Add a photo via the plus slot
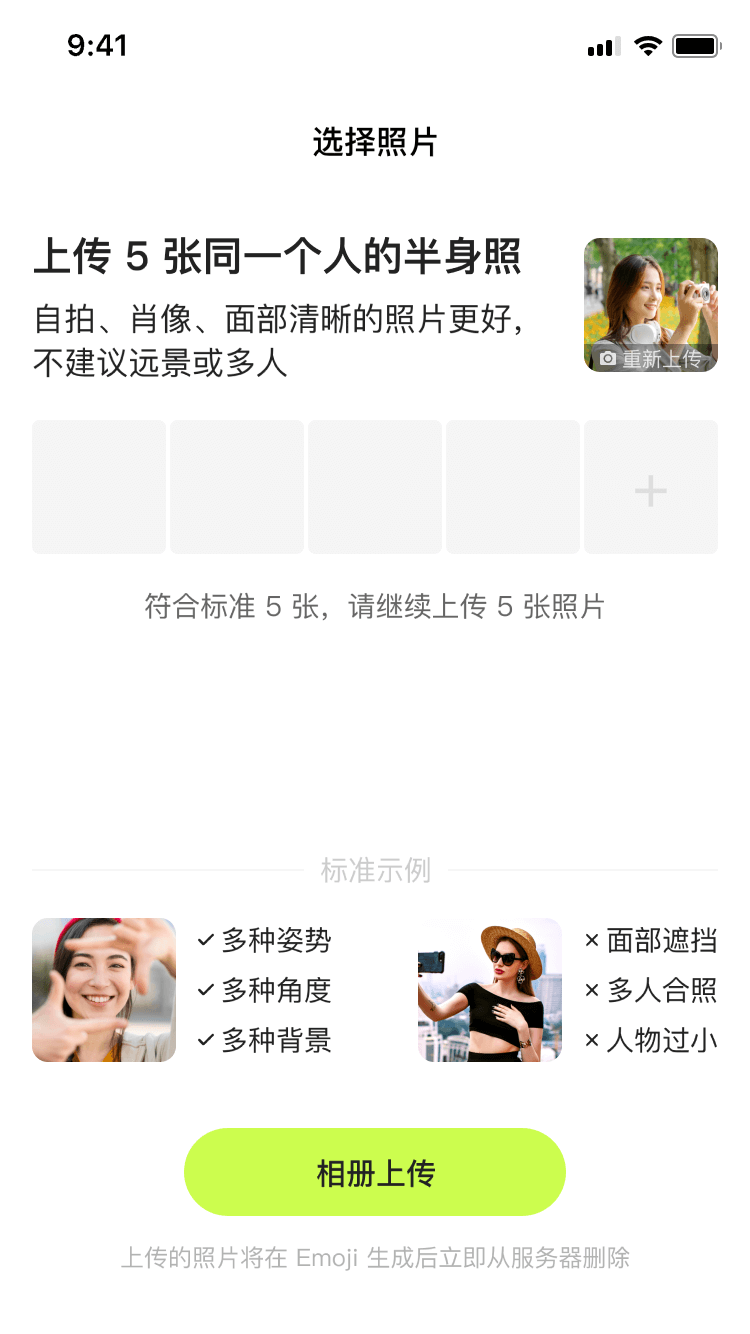 (x=650, y=488)
